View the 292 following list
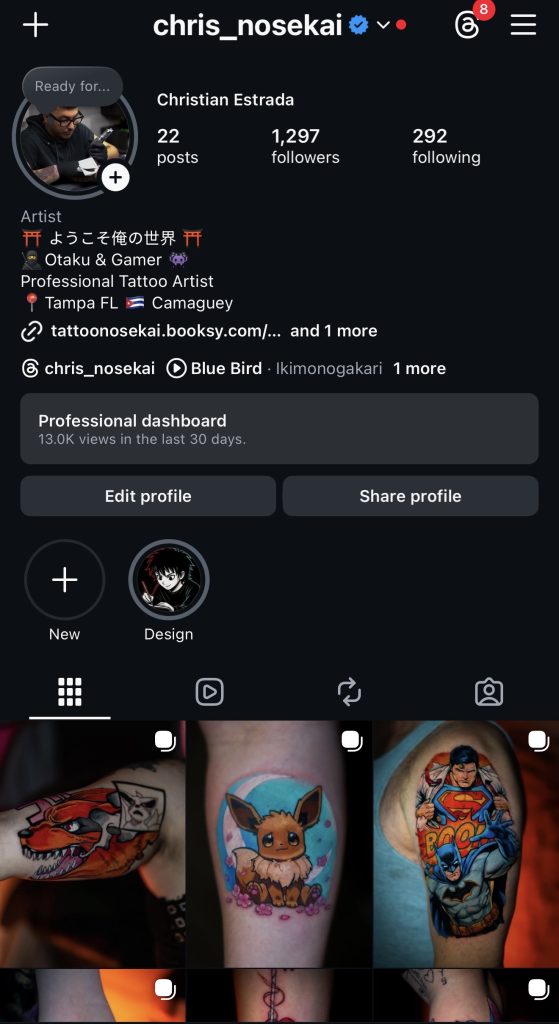The width and height of the screenshot is (559, 1024). point(446,146)
